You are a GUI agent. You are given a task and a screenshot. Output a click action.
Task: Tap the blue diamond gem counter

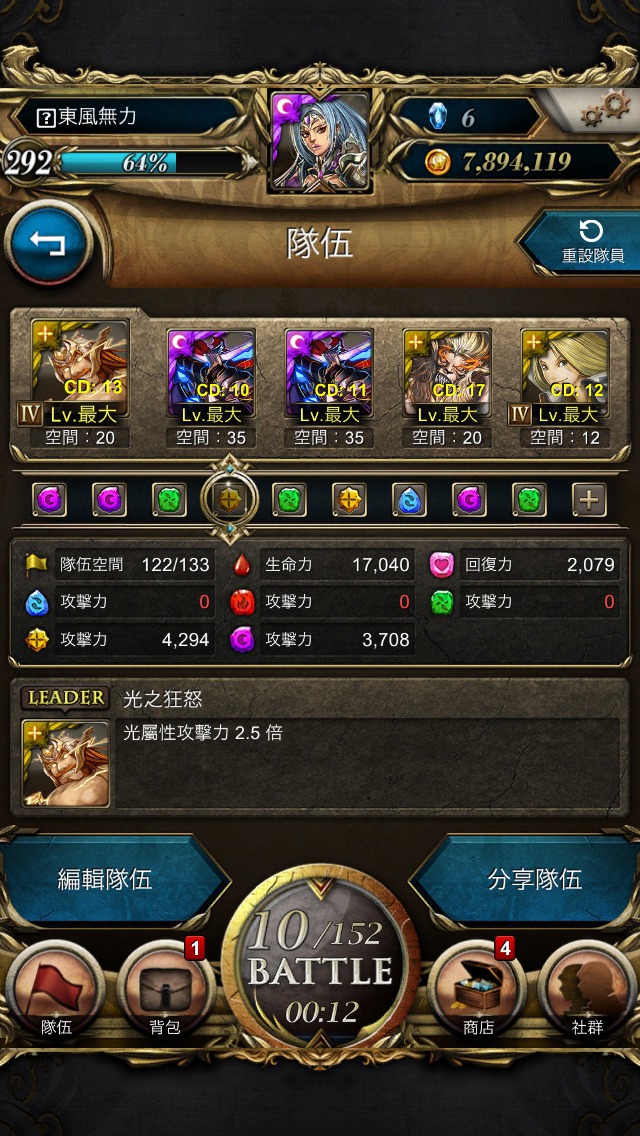pyautogui.click(x=465, y=116)
